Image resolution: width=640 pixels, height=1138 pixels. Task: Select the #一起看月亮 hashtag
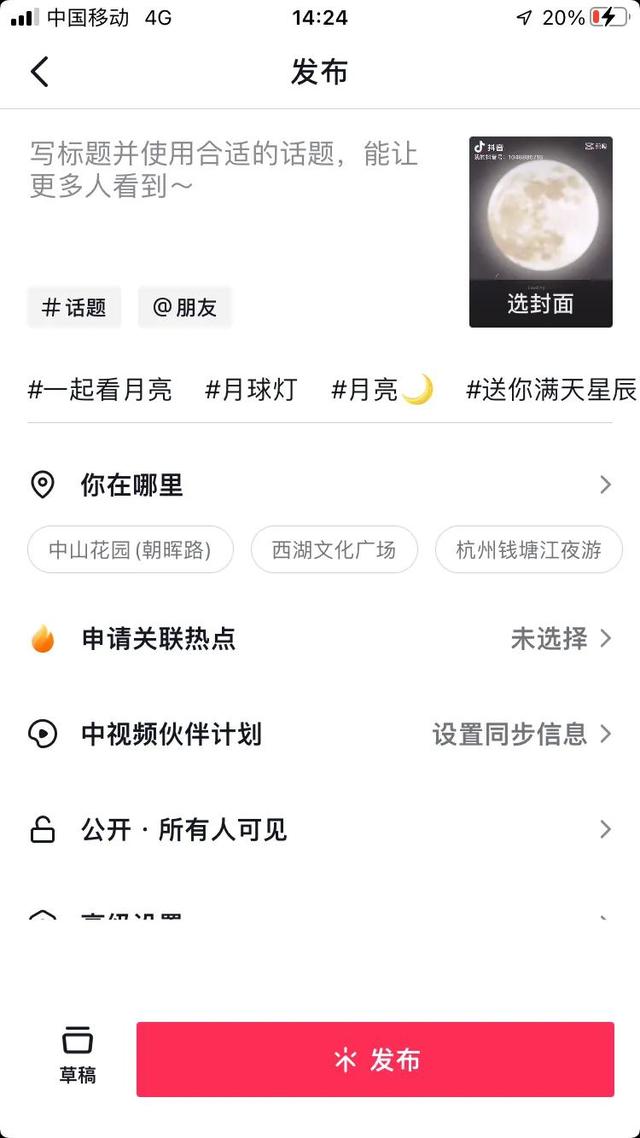coord(100,389)
